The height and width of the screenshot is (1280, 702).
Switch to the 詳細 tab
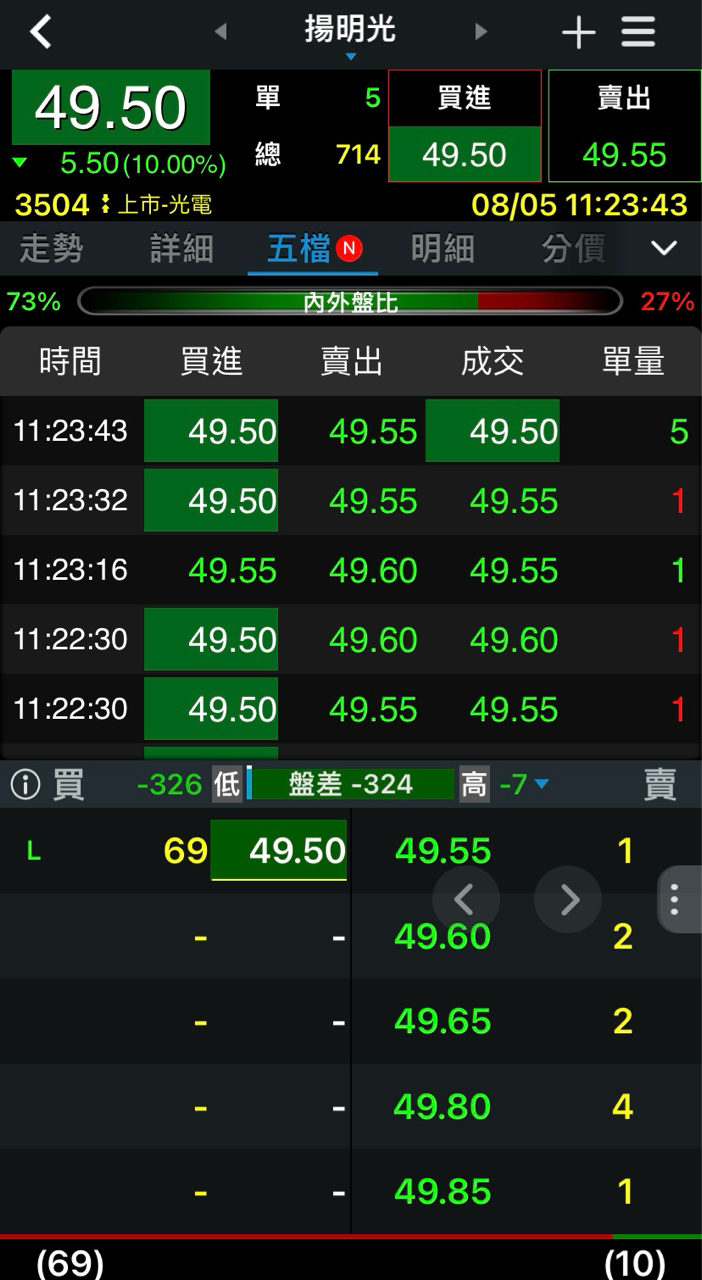pyautogui.click(x=182, y=249)
